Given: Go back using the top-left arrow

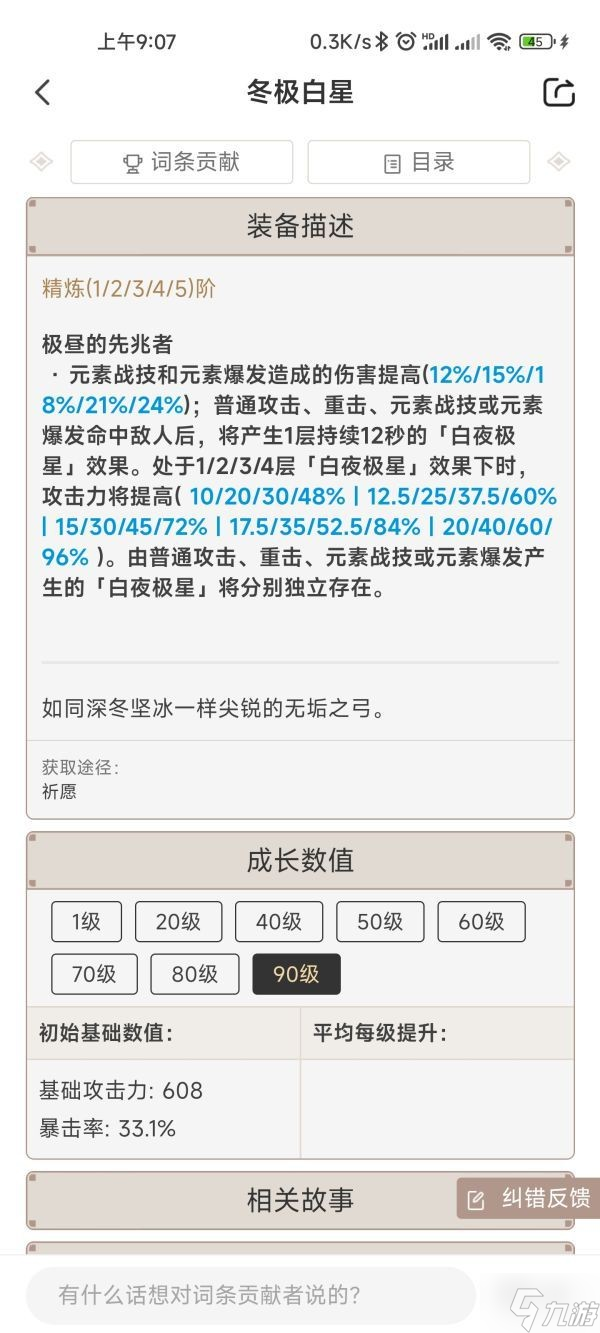Looking at the screenshot, I should point(42,93).
